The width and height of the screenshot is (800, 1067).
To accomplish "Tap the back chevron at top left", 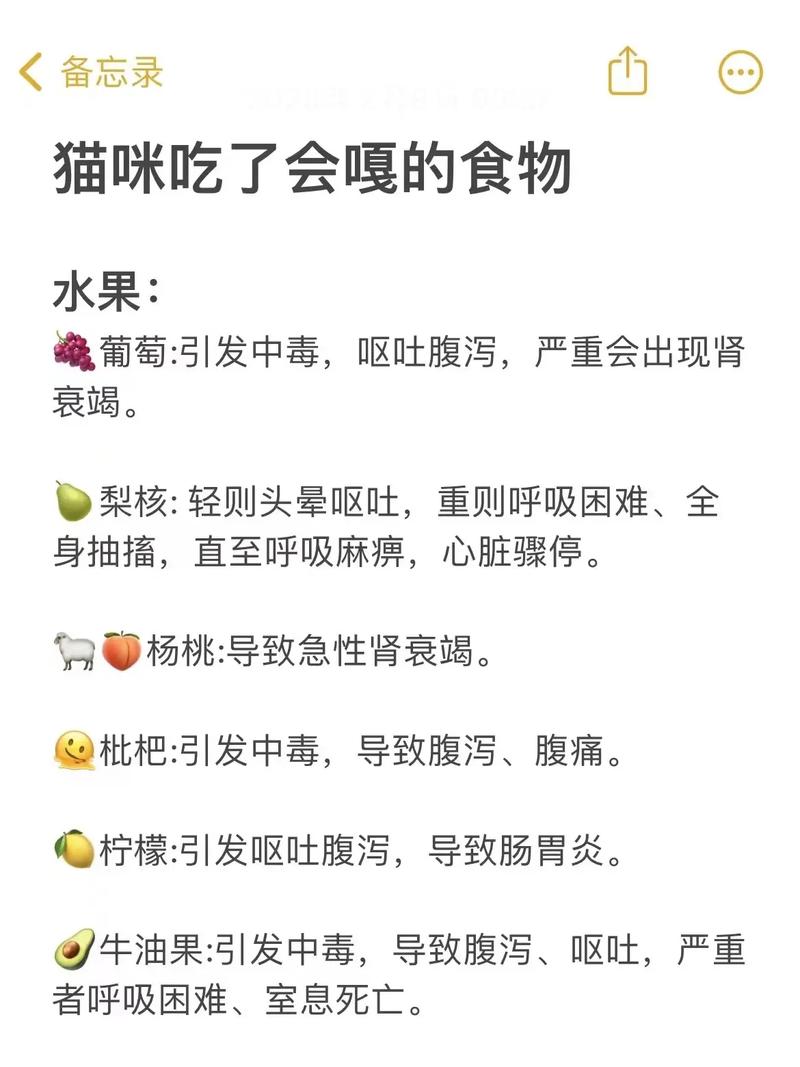I will coord(28,72).
